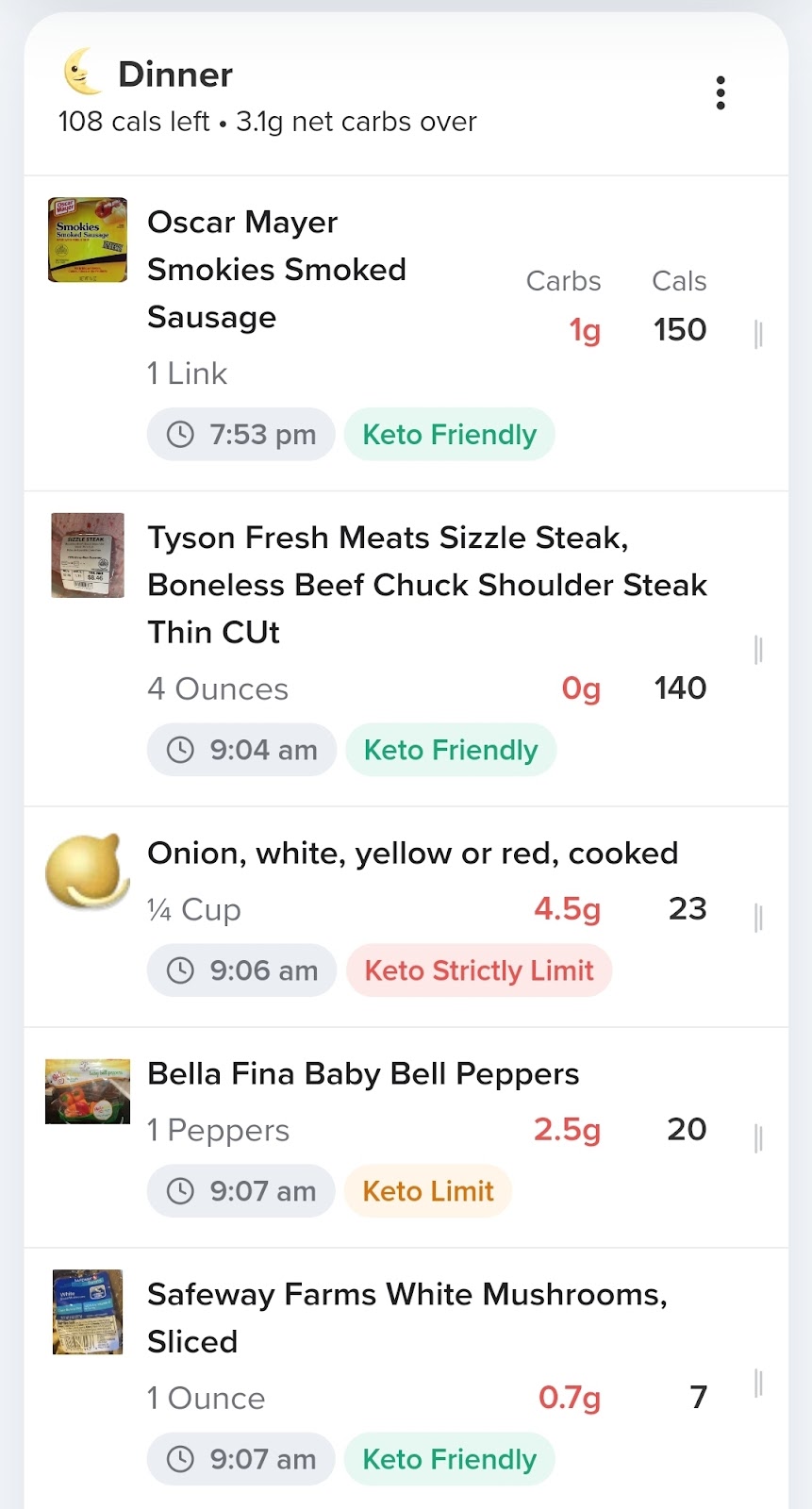Open the cooked Onion food entry
Viewport: 812px width, 1509px height.
point(406,917)
